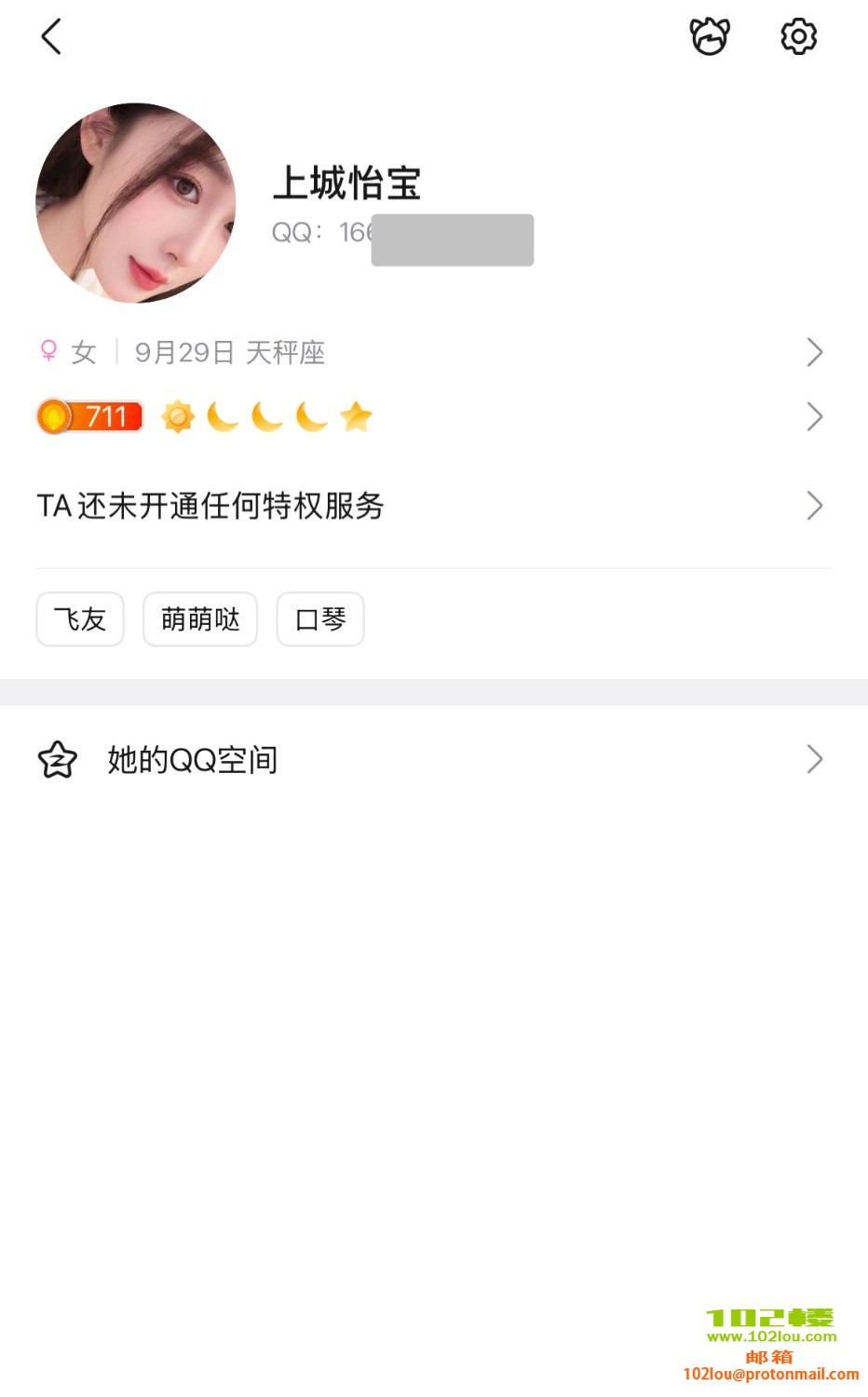View the profile avatar photo
868x1397 pixels.
point(136,203)
